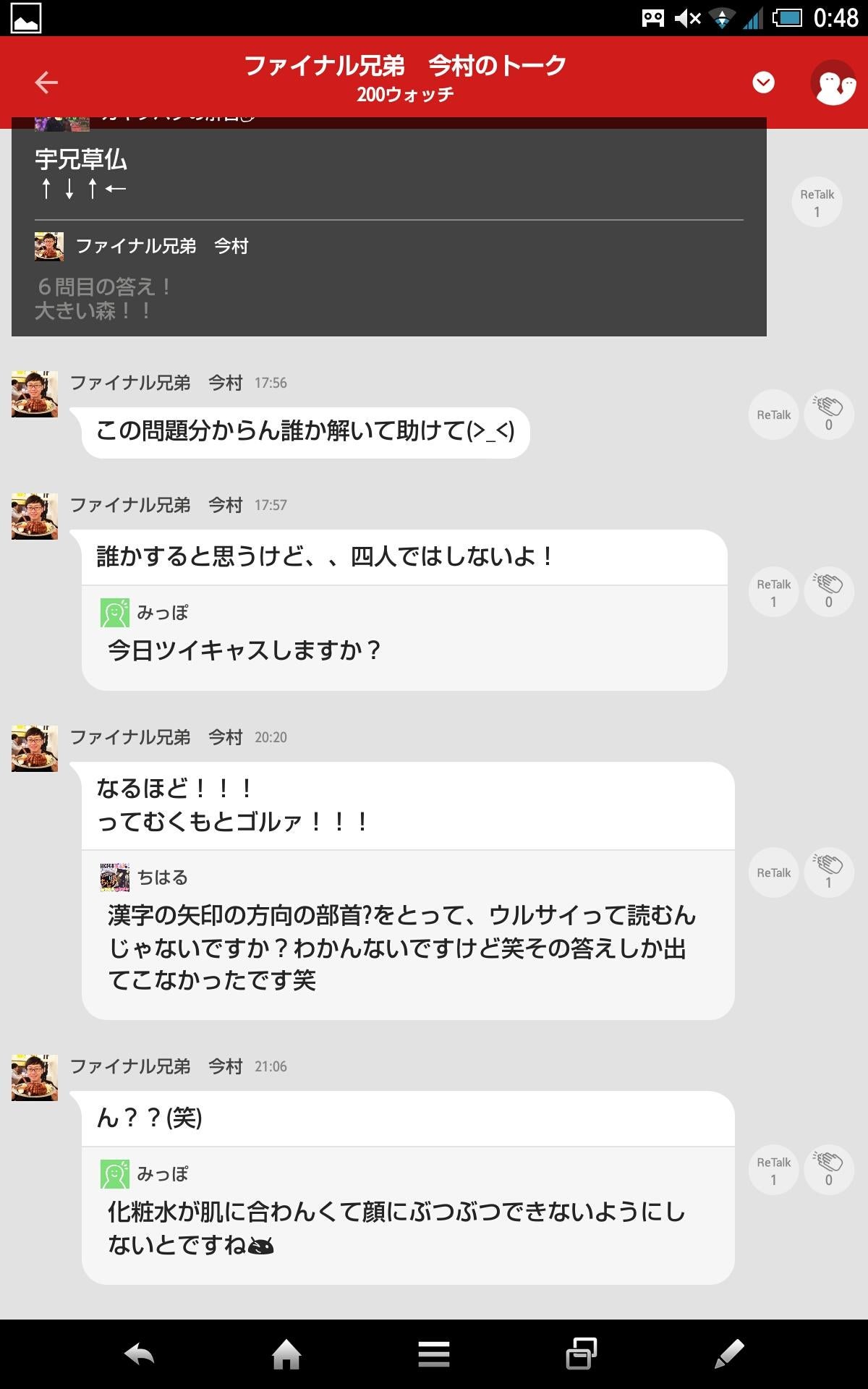Tap the clap icon showing count 1 beside ちはる's reply

tap(827, 872)
